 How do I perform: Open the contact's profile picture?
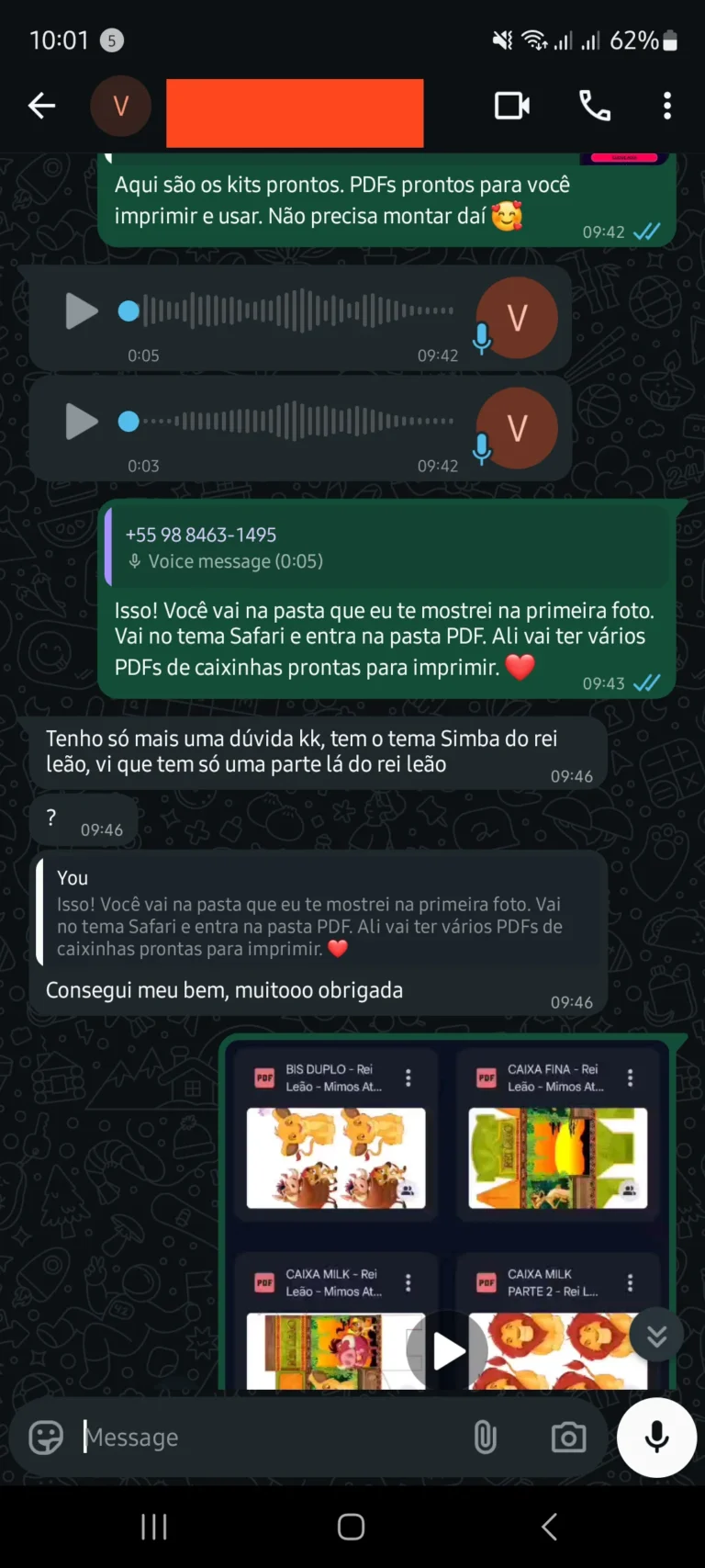click(120, 107)
